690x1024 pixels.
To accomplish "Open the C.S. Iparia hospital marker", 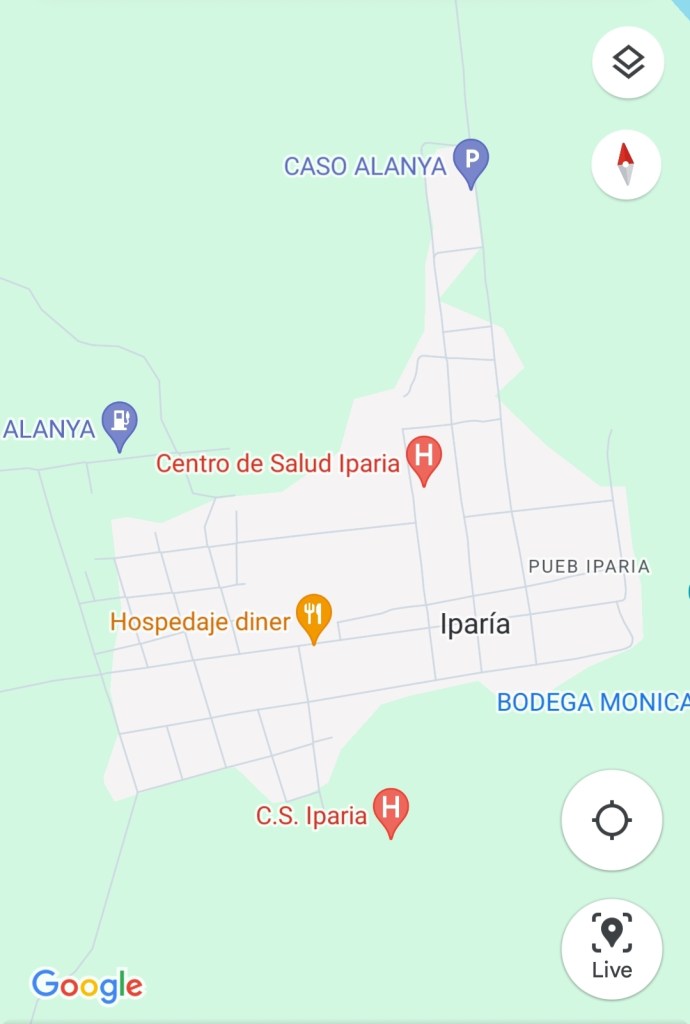I will [x=390, y=810].
